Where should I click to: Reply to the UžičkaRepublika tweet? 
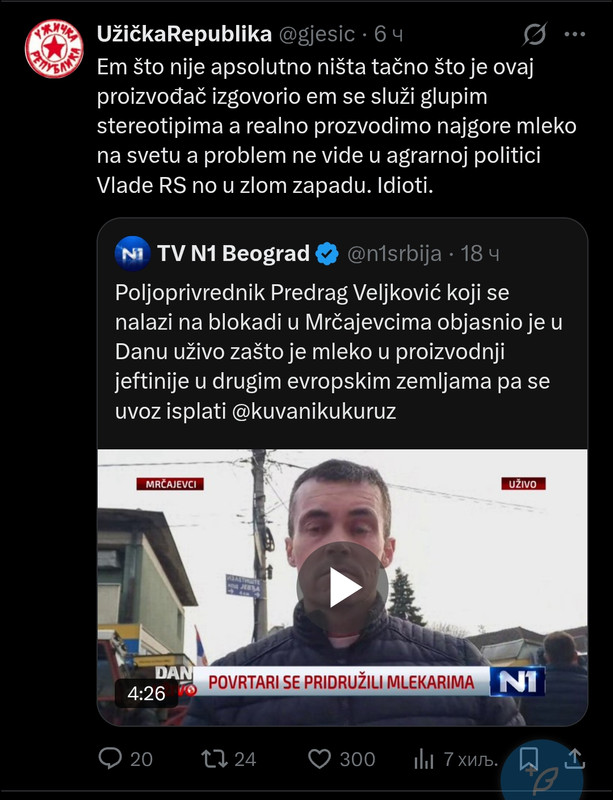113,759
